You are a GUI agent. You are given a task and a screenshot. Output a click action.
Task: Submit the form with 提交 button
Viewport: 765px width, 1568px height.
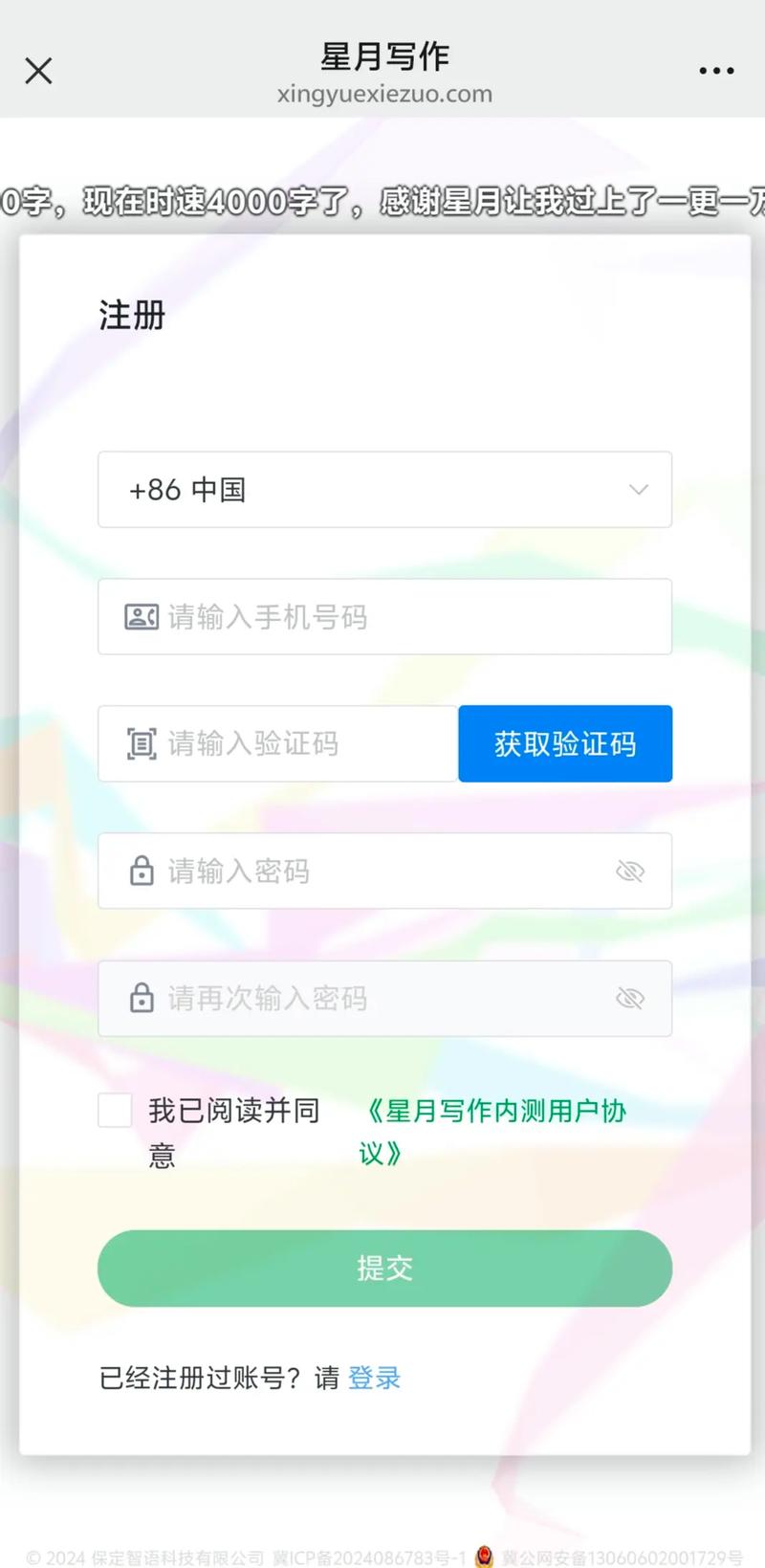384,1268
